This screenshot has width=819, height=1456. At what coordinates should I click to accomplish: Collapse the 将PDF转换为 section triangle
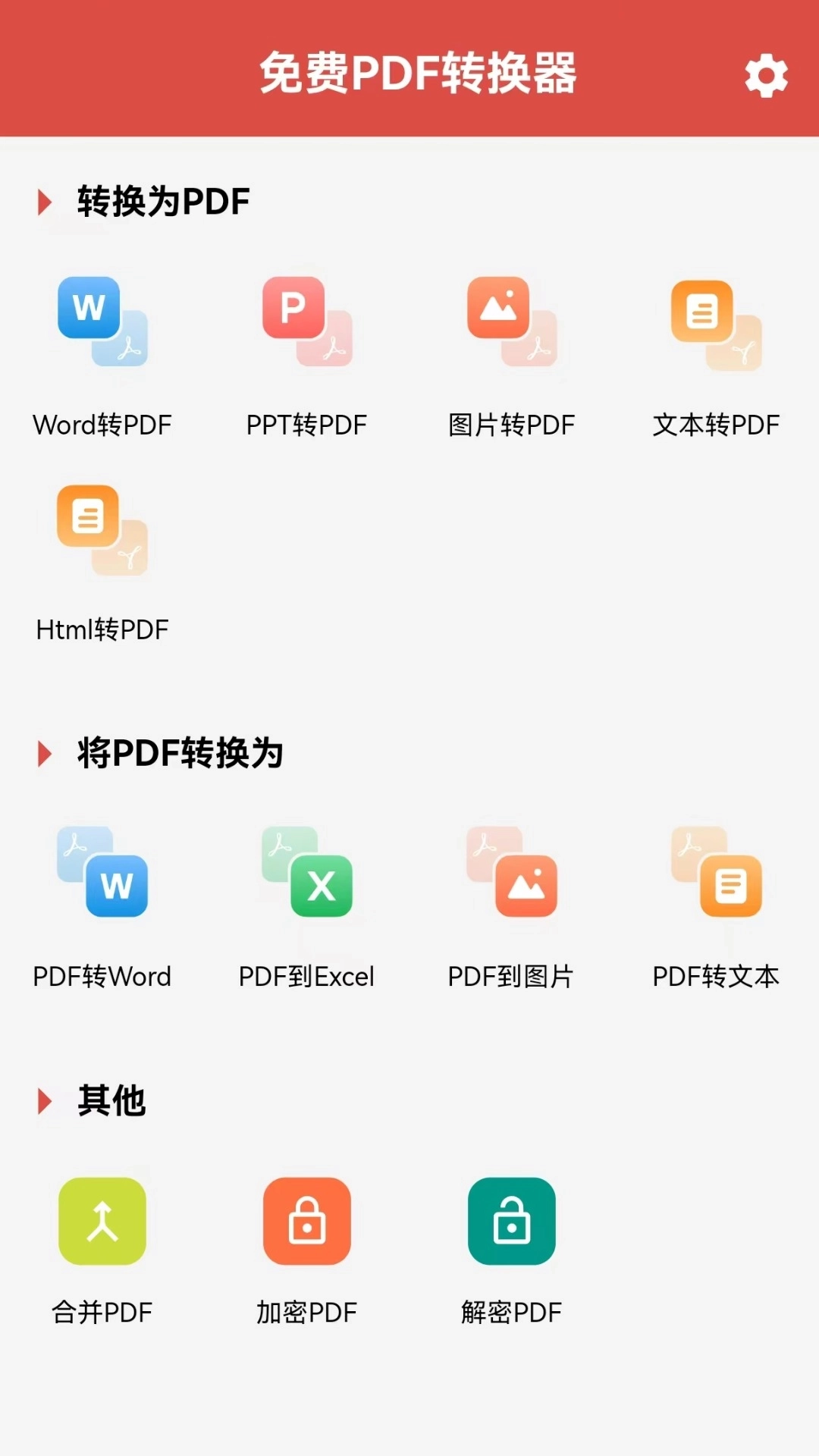coord(44,753)
